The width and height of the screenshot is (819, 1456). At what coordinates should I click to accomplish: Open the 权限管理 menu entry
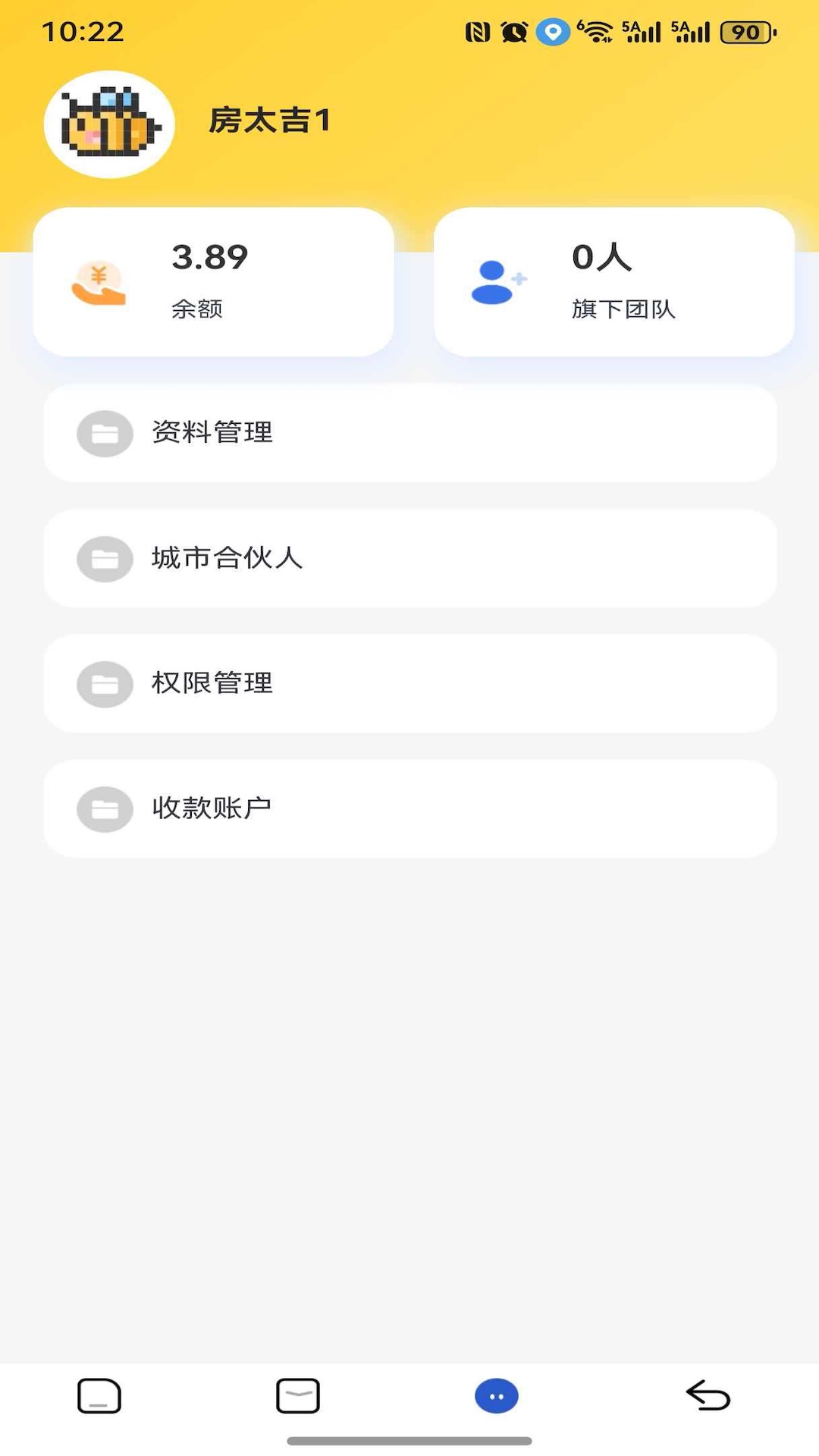click(409, 684)
